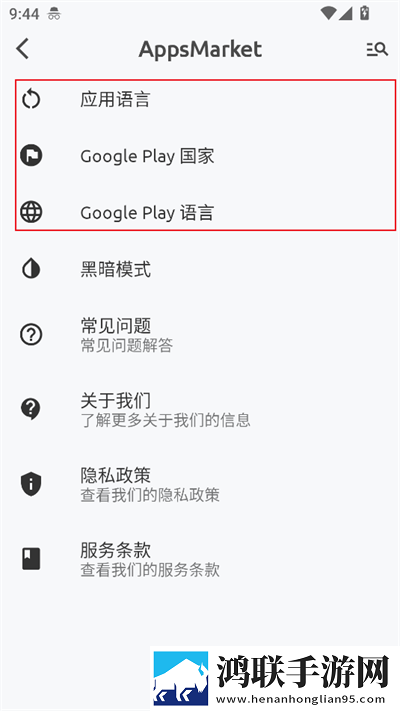
Task: Open 常见问题 FAQ
Action: click(200, 335)
